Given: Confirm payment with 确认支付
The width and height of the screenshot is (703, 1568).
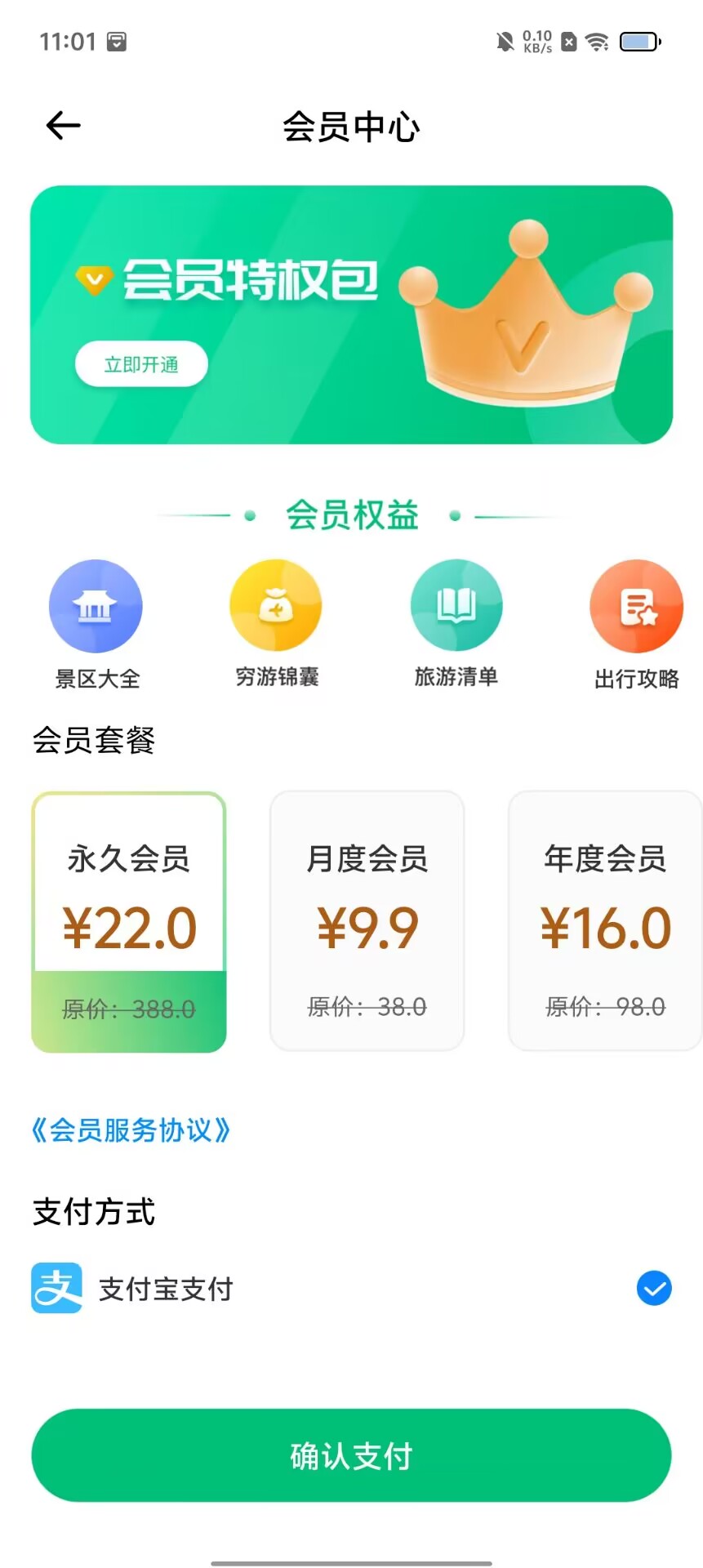Looking at the screenshot, I should (x=351, y=1455).
